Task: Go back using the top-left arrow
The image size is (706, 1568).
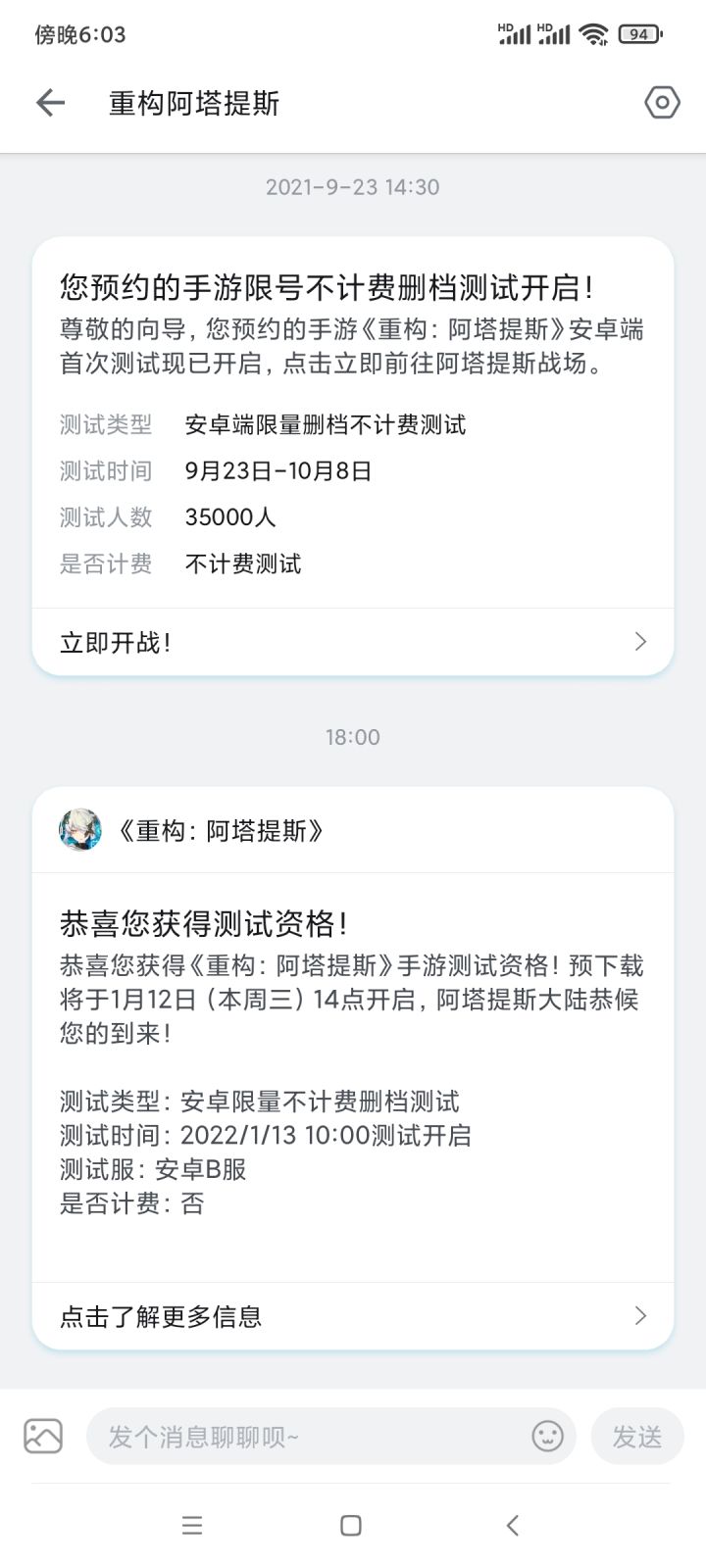Action: pyautogui.click(x=50, y=103)
